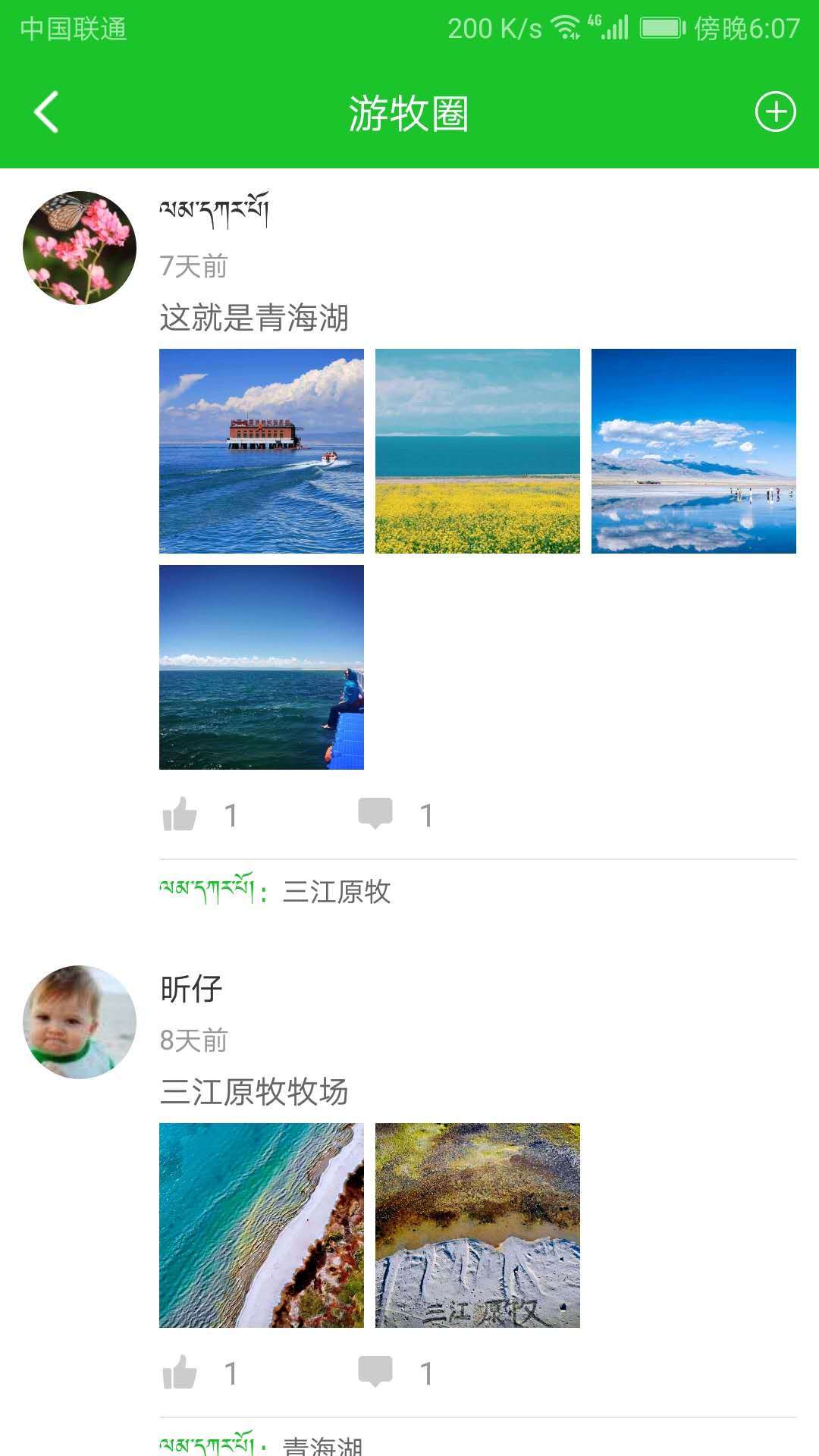Open the floating building lake photo

(262, 451)
